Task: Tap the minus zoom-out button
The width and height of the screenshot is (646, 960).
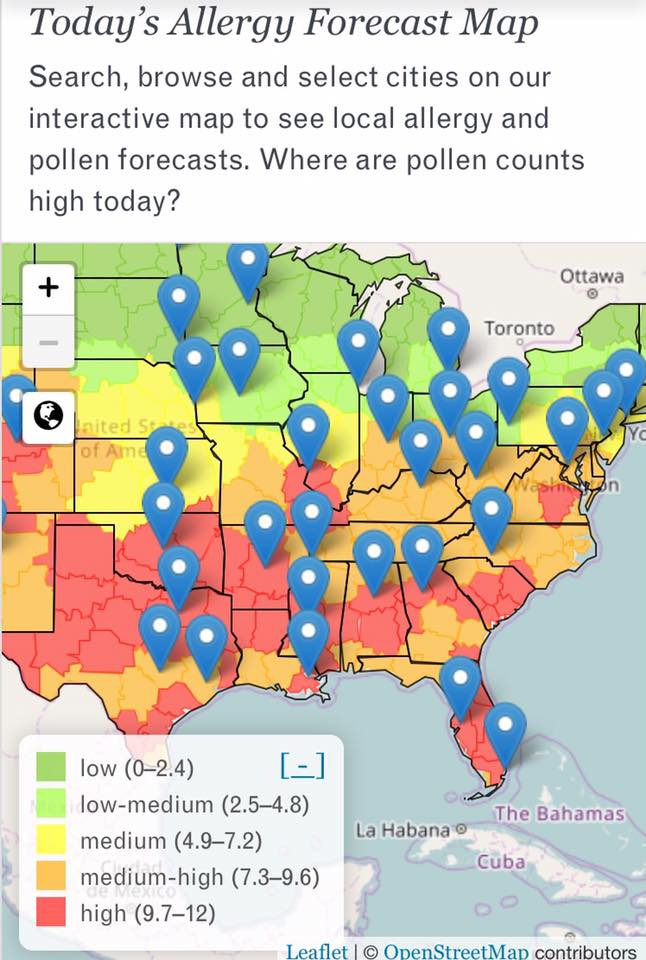Action: [48, 342]
